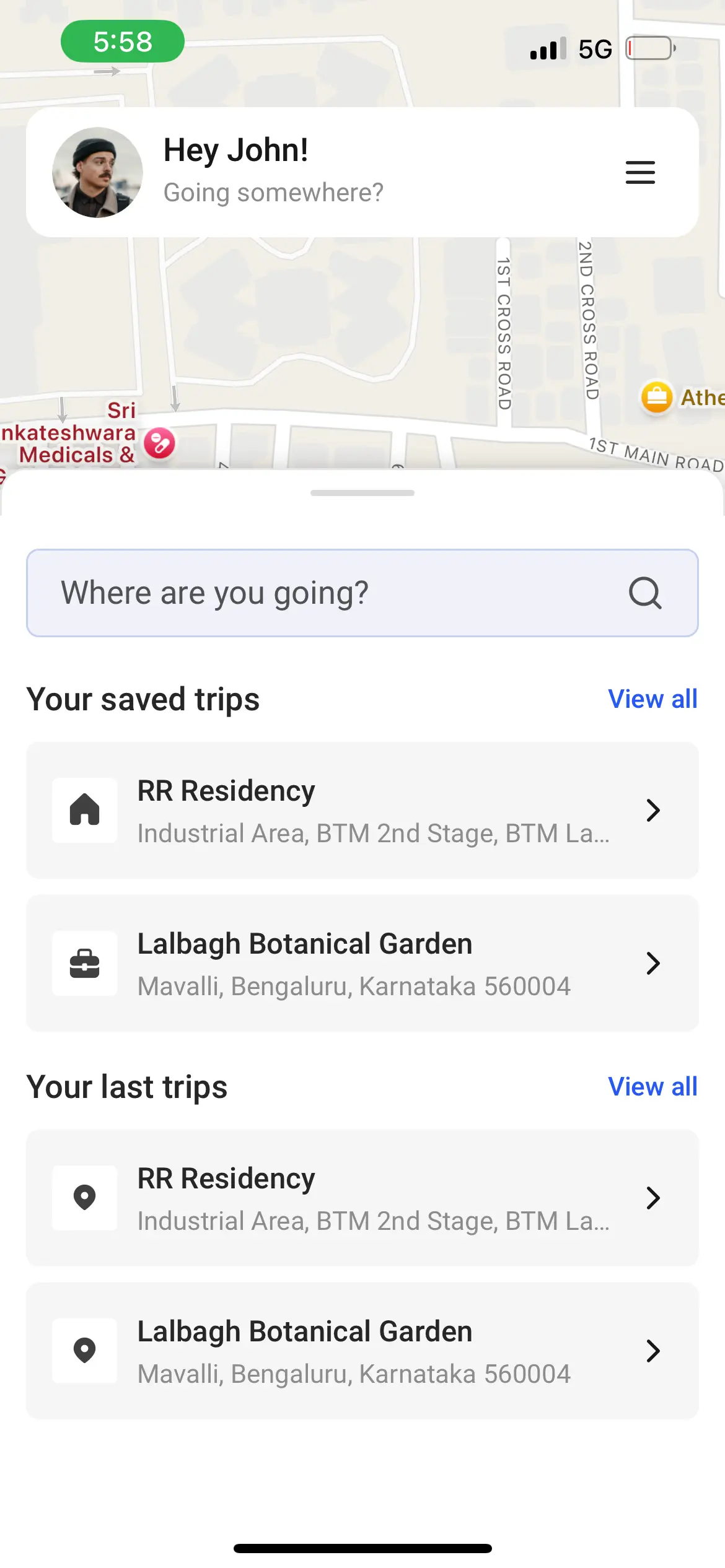Click the bottom sheet drag handle
This screenshot has height=1568, width=725.
tap(362, 493)
